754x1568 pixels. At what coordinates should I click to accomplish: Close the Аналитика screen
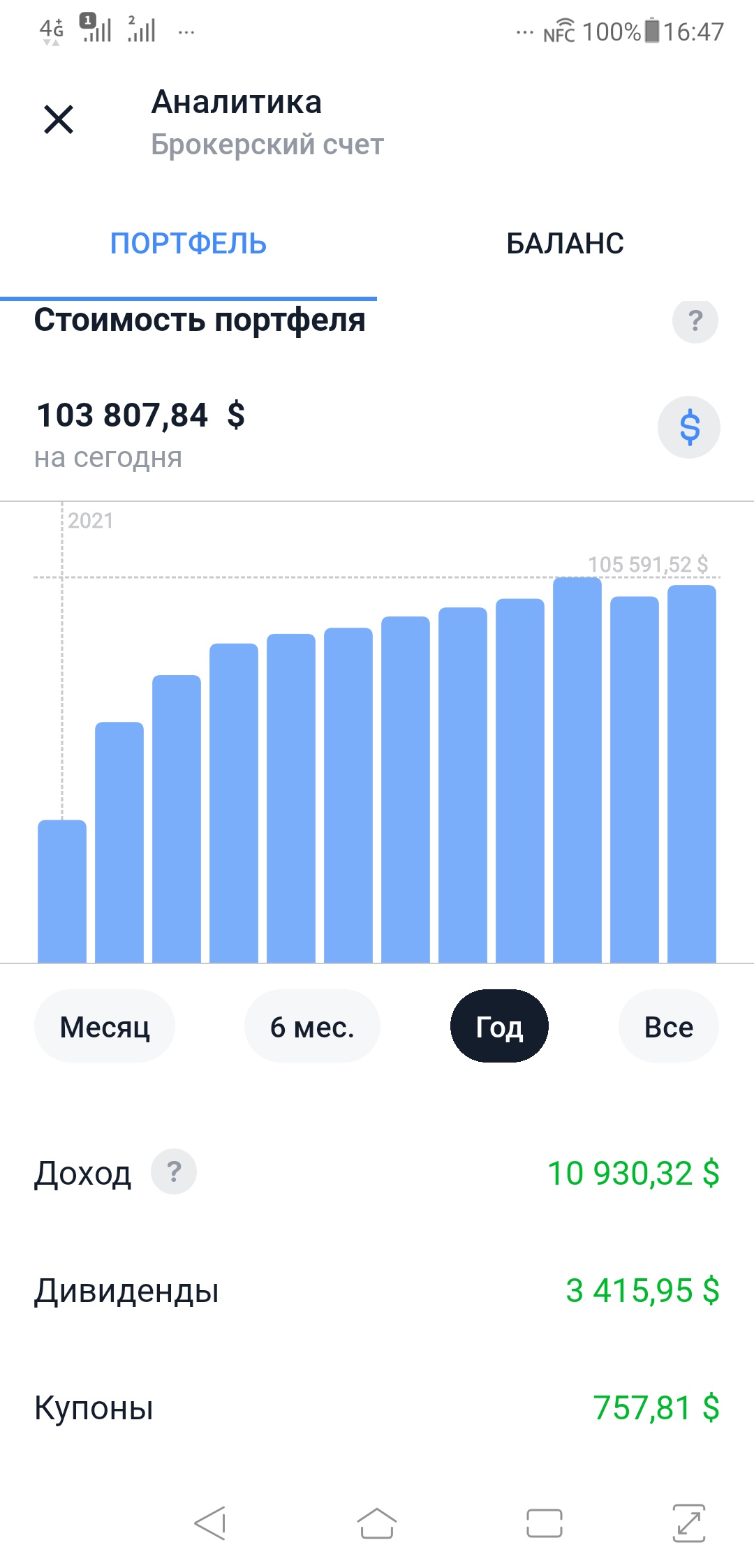(x=59, y=119)
